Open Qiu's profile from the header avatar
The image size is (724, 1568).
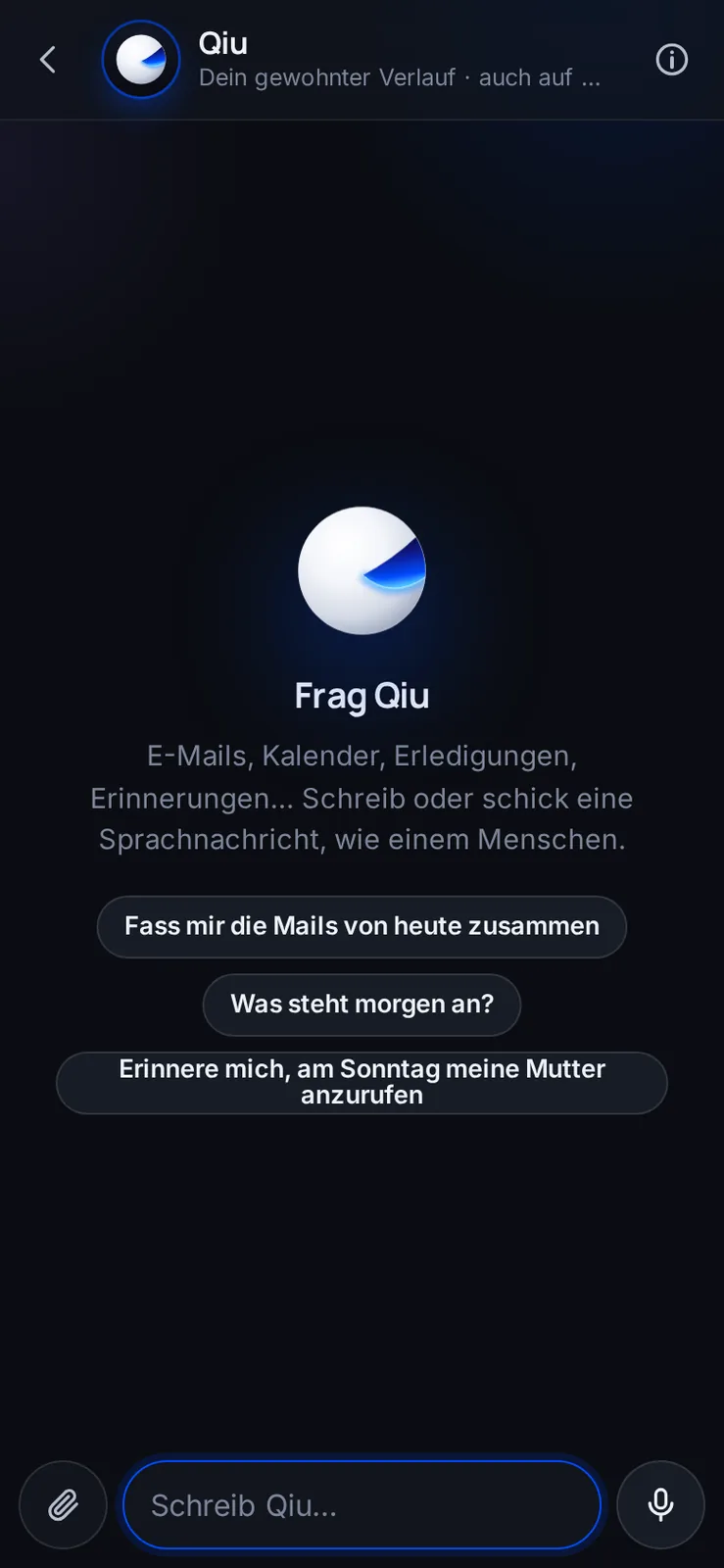(141, 60)
